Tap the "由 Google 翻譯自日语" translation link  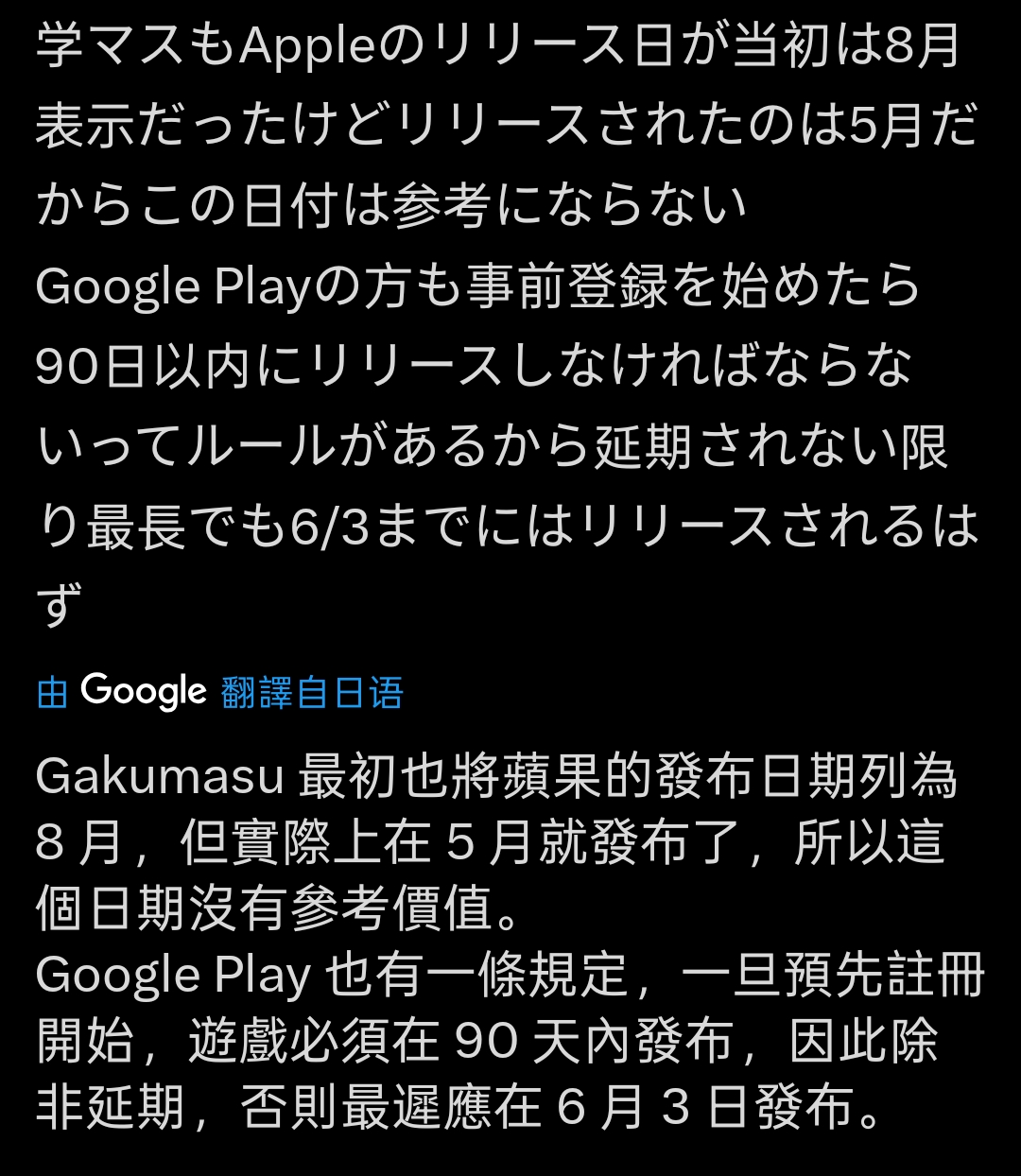pyautogui.click(x=220, y=692)
